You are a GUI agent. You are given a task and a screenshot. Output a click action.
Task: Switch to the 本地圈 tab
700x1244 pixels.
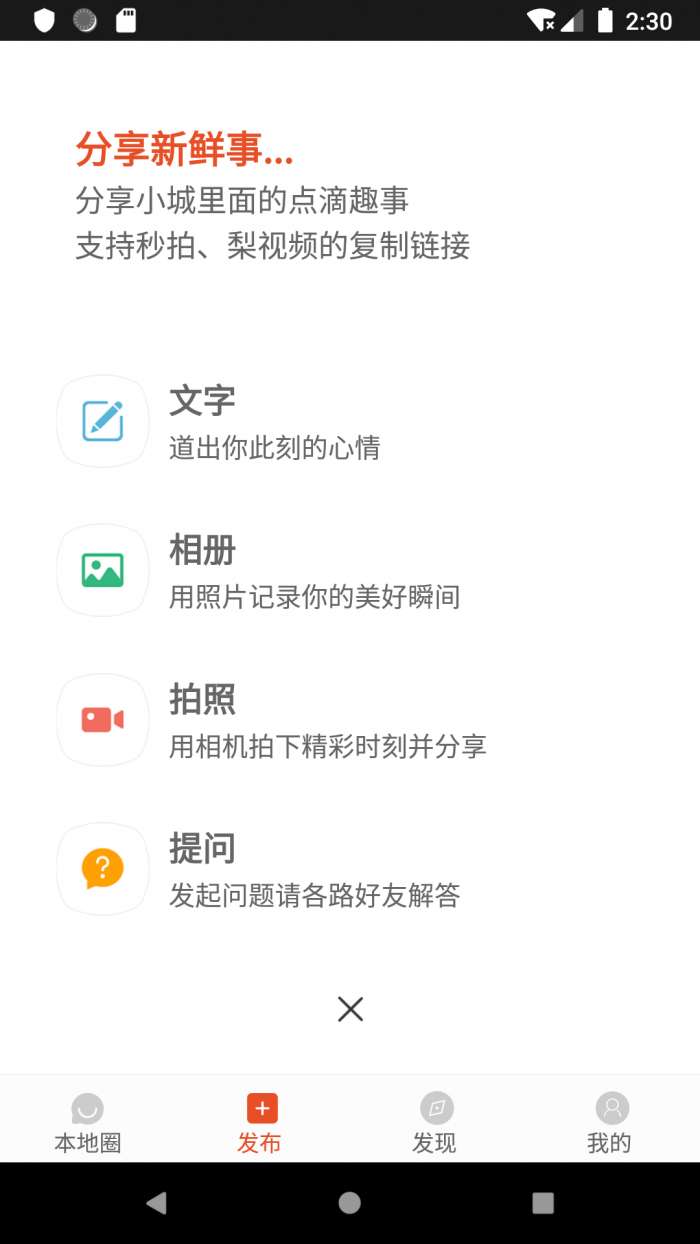pyautogui.click(x=88, y=1122)
